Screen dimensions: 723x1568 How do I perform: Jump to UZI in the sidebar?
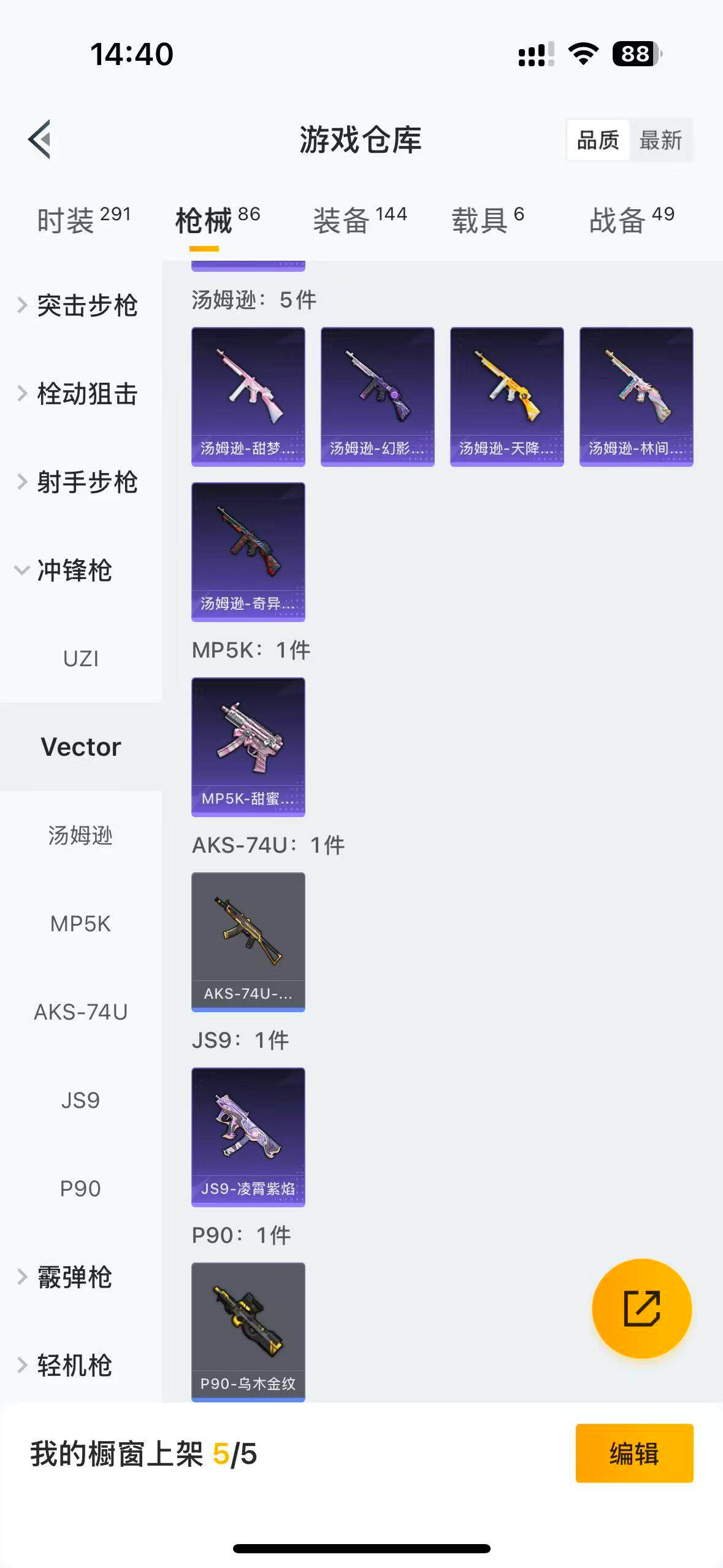pos(80,659)
